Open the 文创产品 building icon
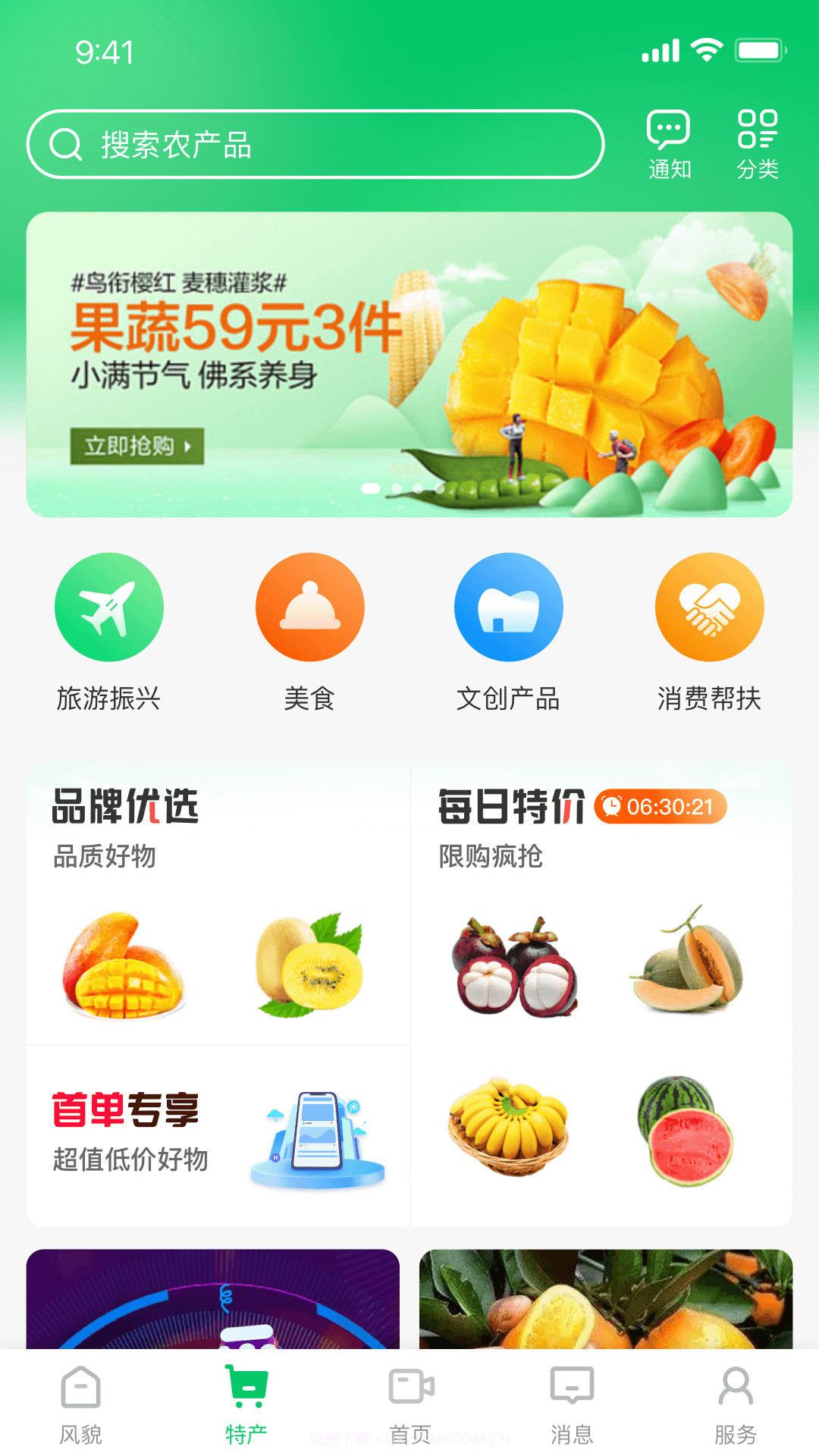819x1456 pixels. pos(509,607)
